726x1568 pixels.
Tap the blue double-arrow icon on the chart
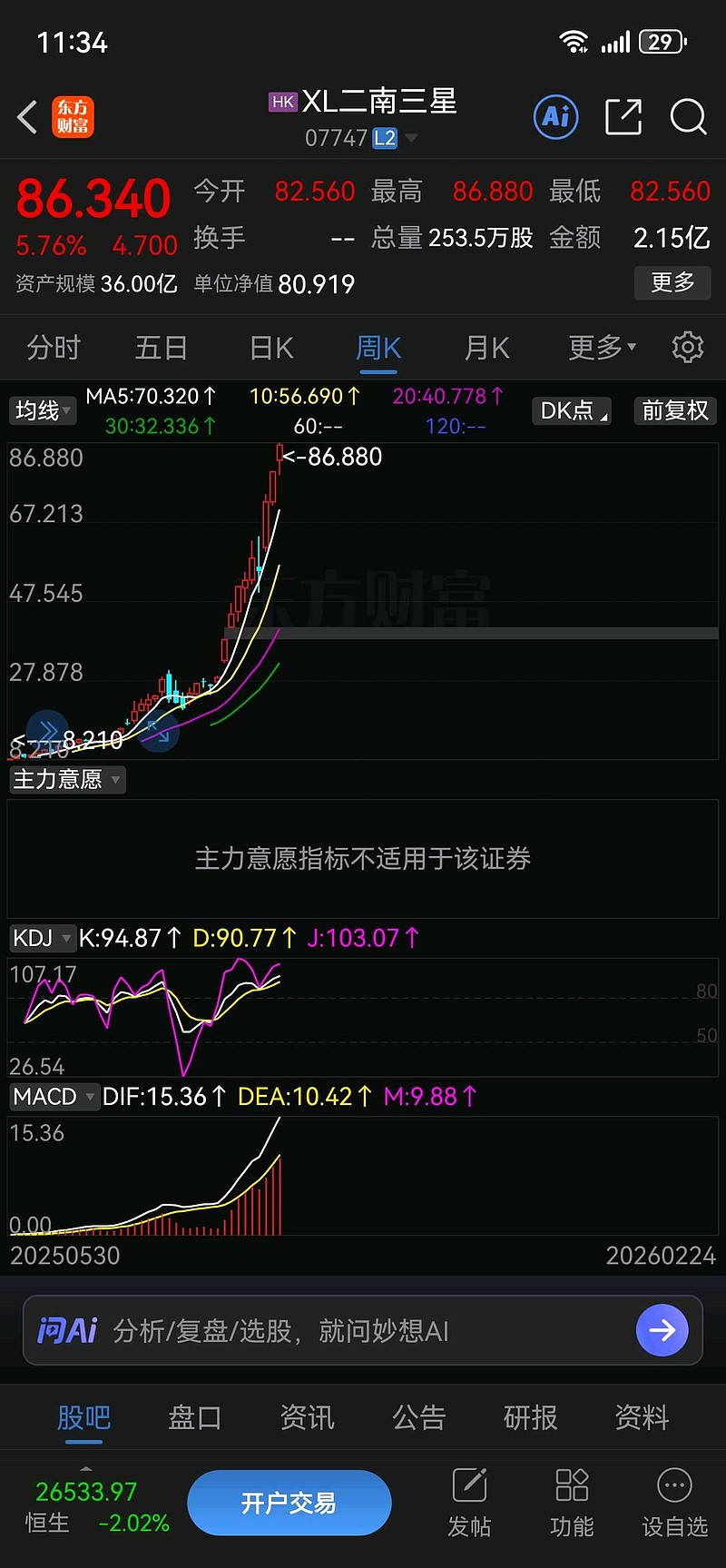click(47, 731)
